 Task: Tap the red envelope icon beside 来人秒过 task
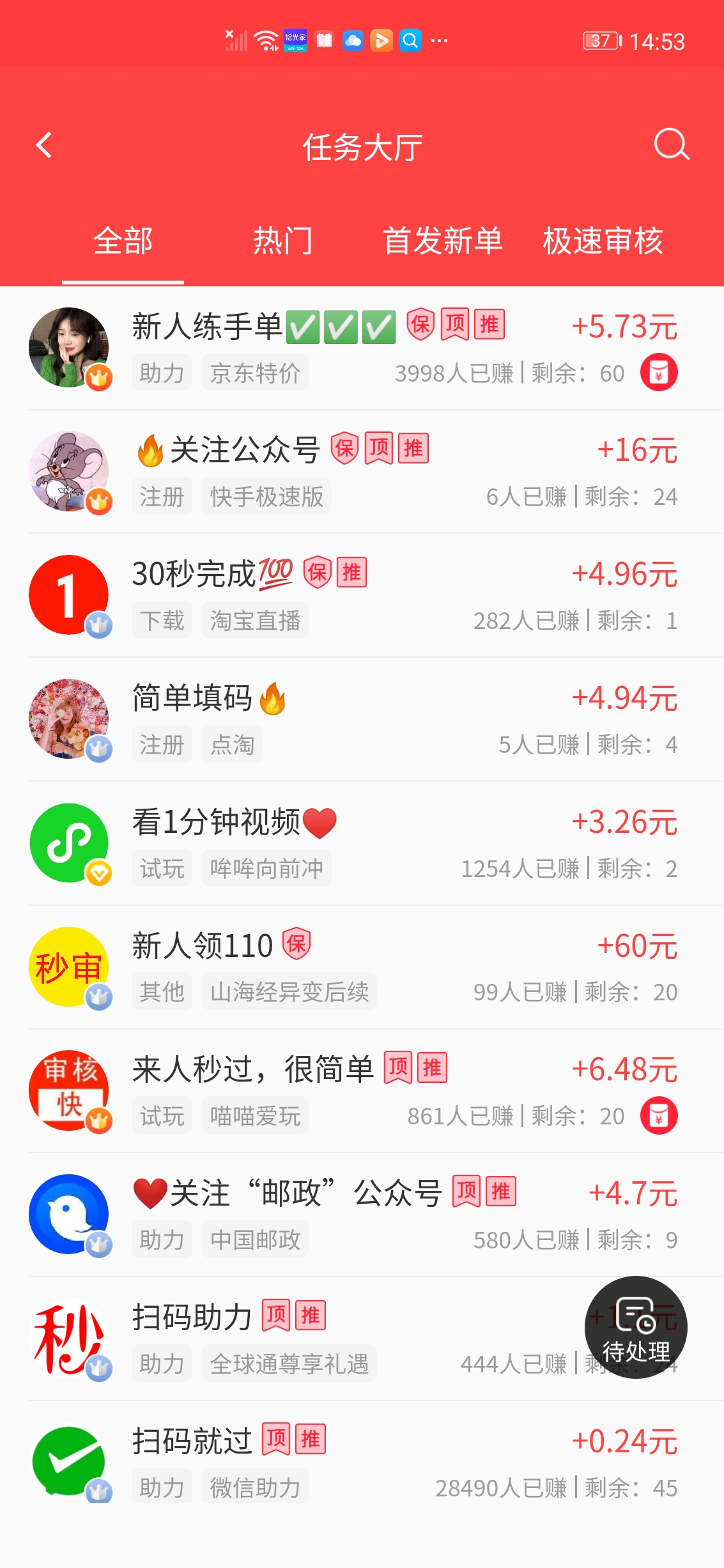click(x=659, y=1115)
